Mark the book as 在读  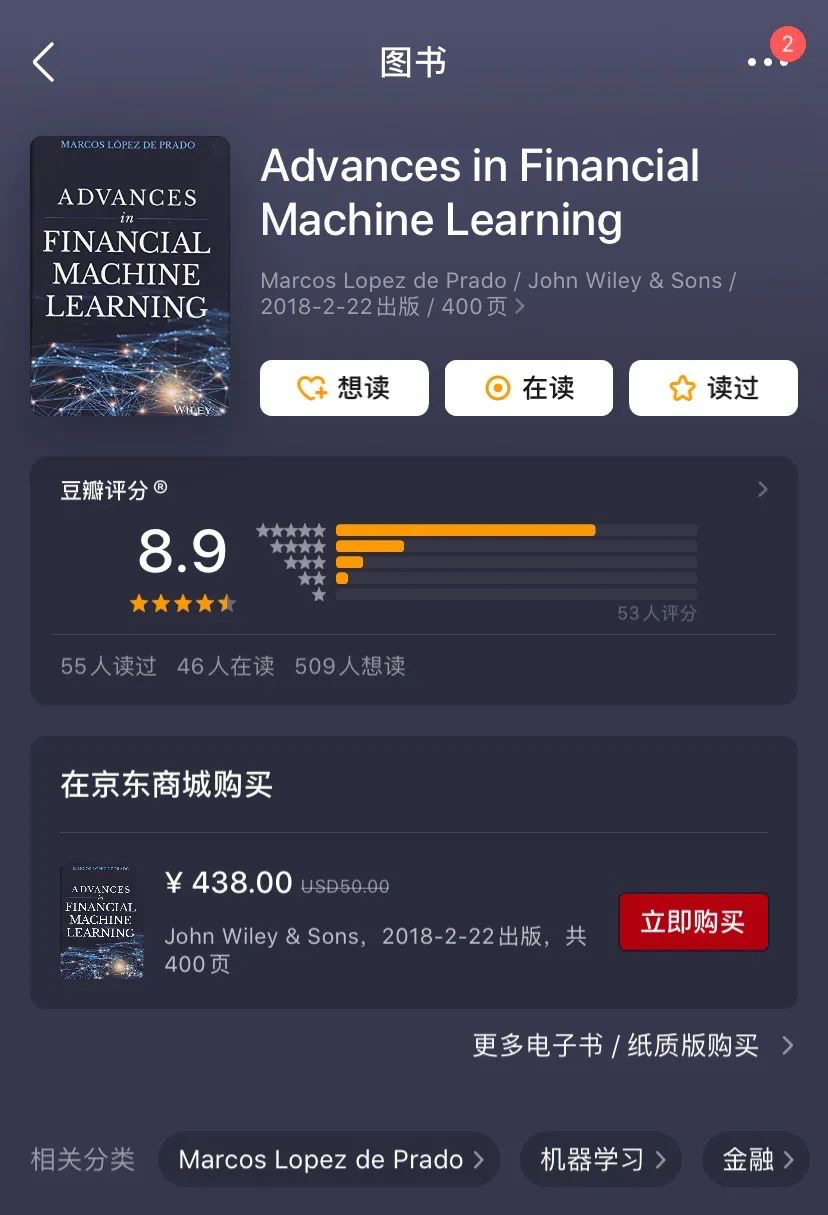click(528, 388)
